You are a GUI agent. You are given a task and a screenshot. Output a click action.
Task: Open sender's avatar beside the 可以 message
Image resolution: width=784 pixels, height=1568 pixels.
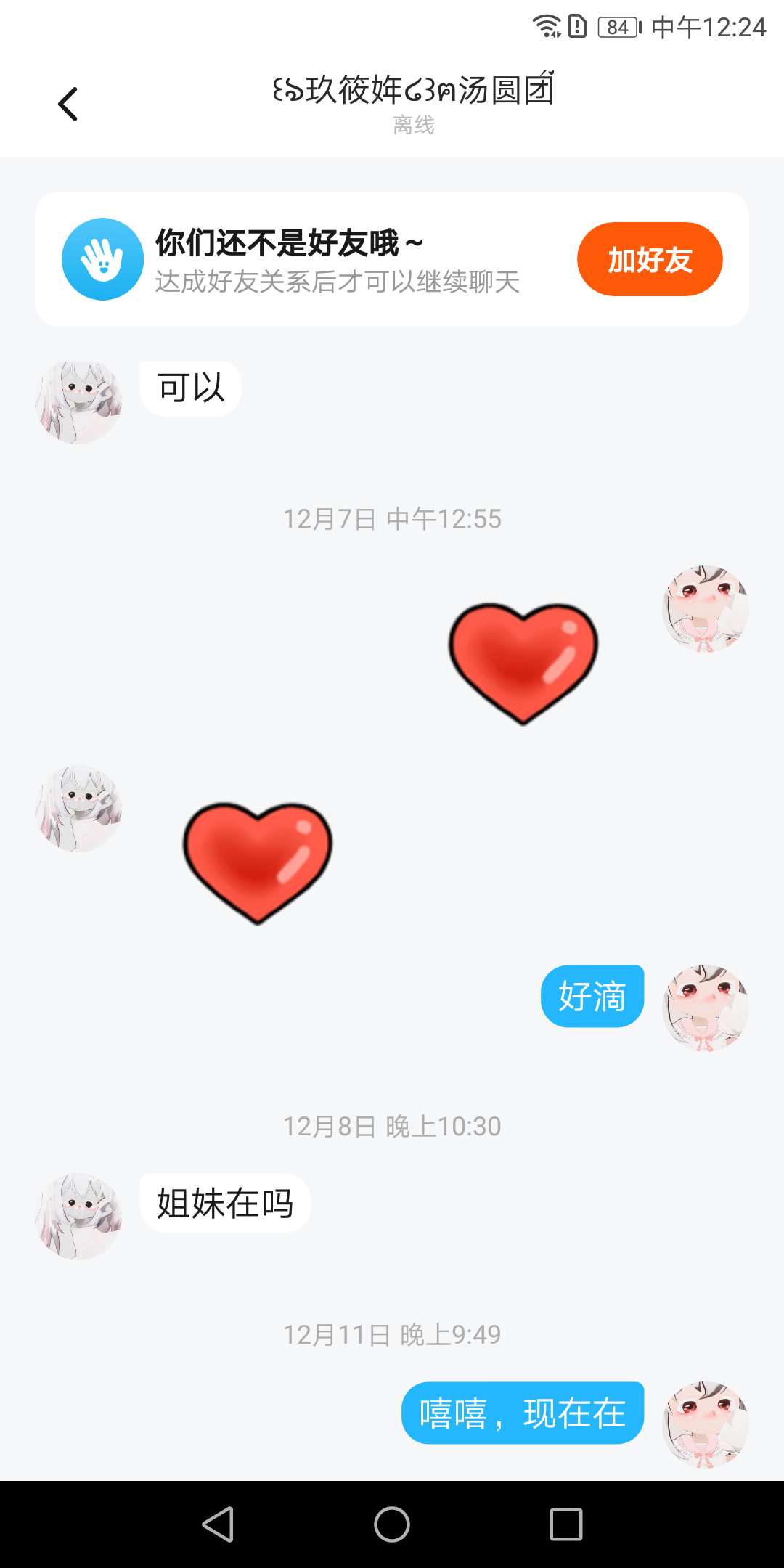point(78,402)
